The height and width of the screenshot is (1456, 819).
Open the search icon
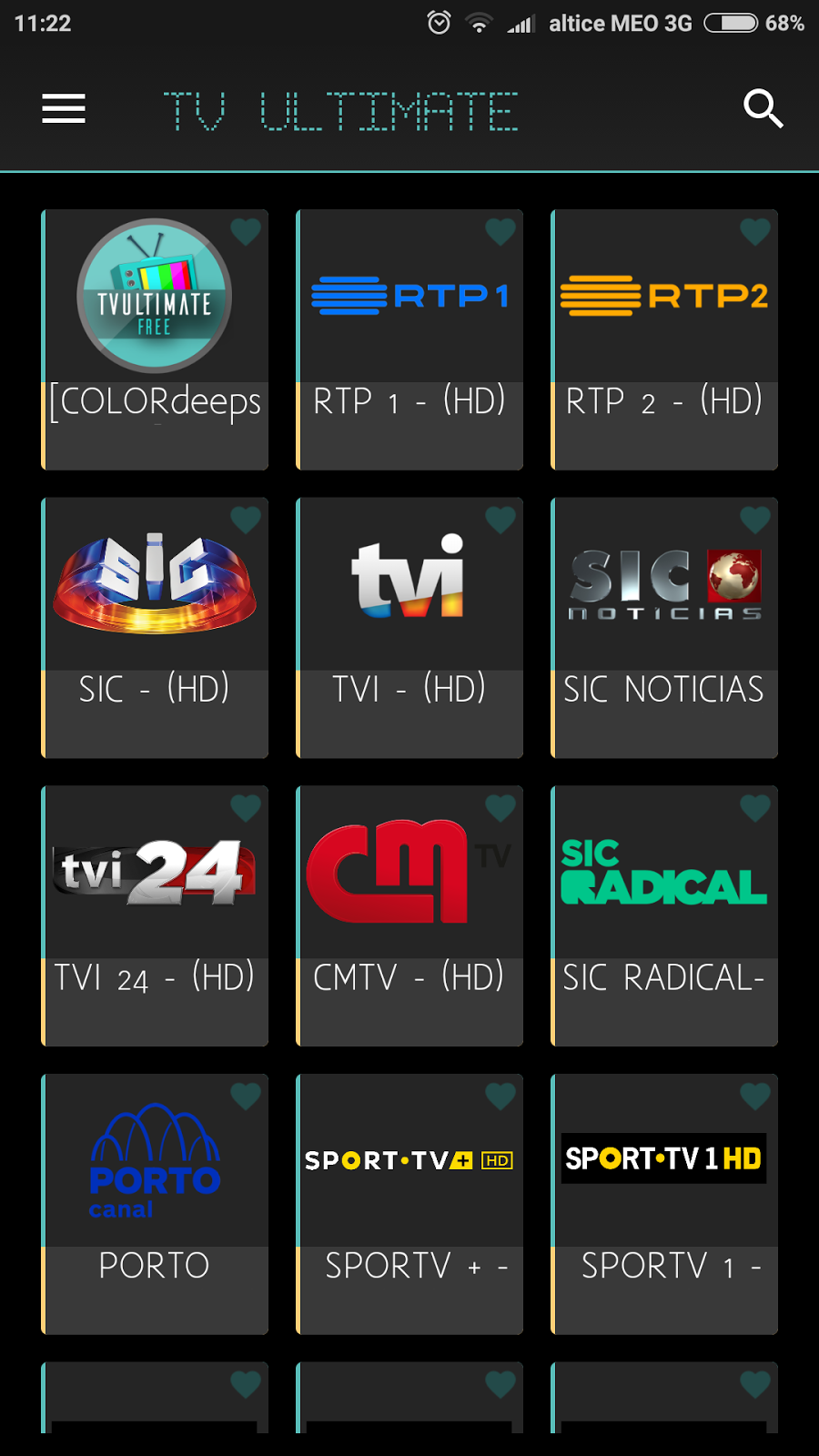(763, 108)
